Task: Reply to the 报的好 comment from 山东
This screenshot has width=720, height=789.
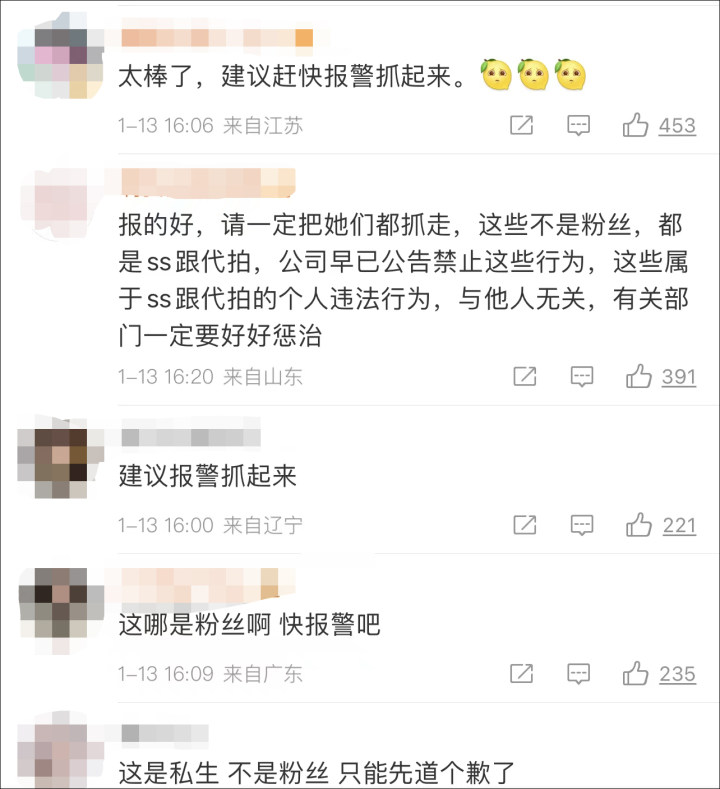Action: tap(581, 377)
